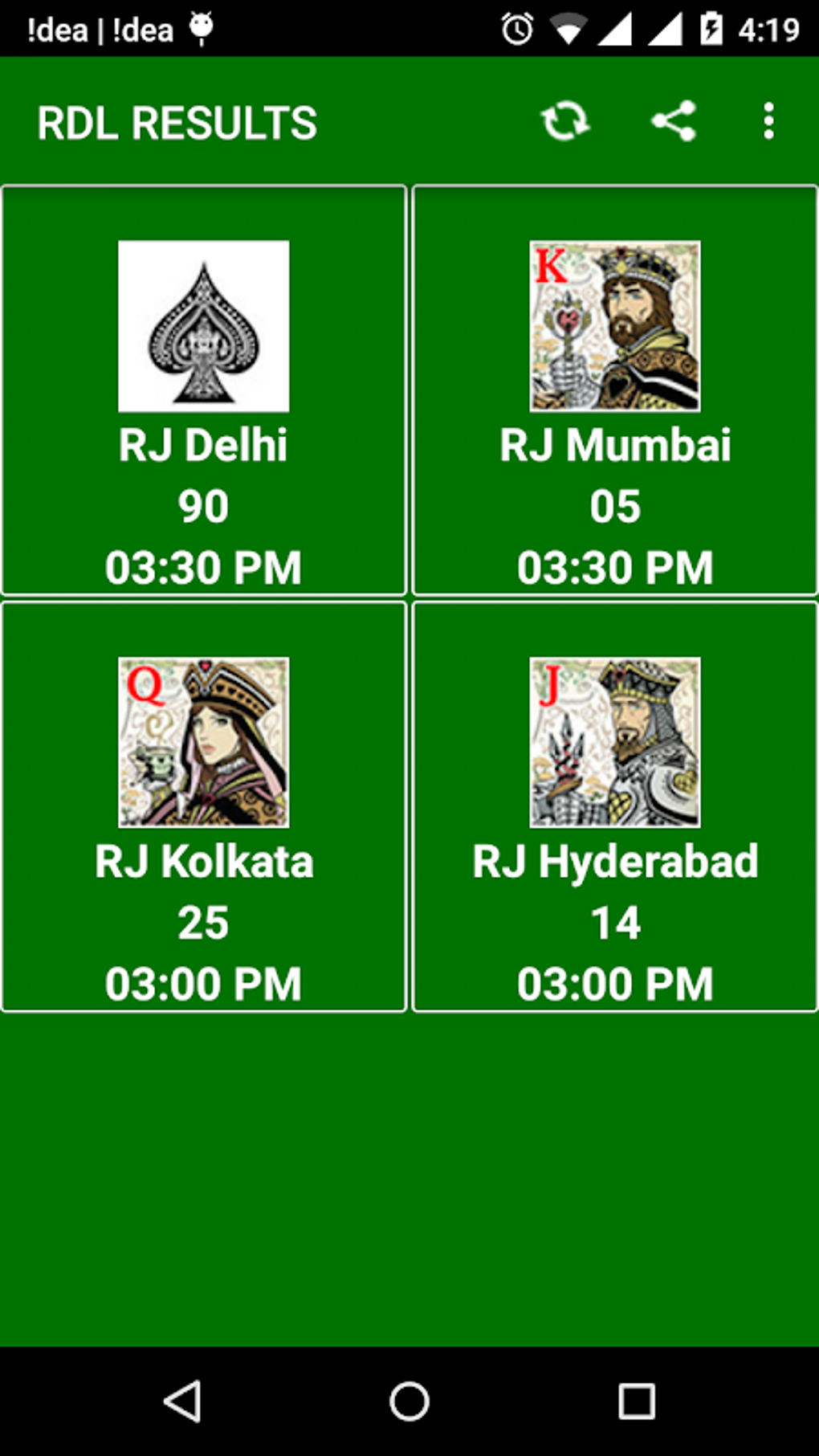
Task: Open the RJ Delhi result card
Action: tap(203, 390)
